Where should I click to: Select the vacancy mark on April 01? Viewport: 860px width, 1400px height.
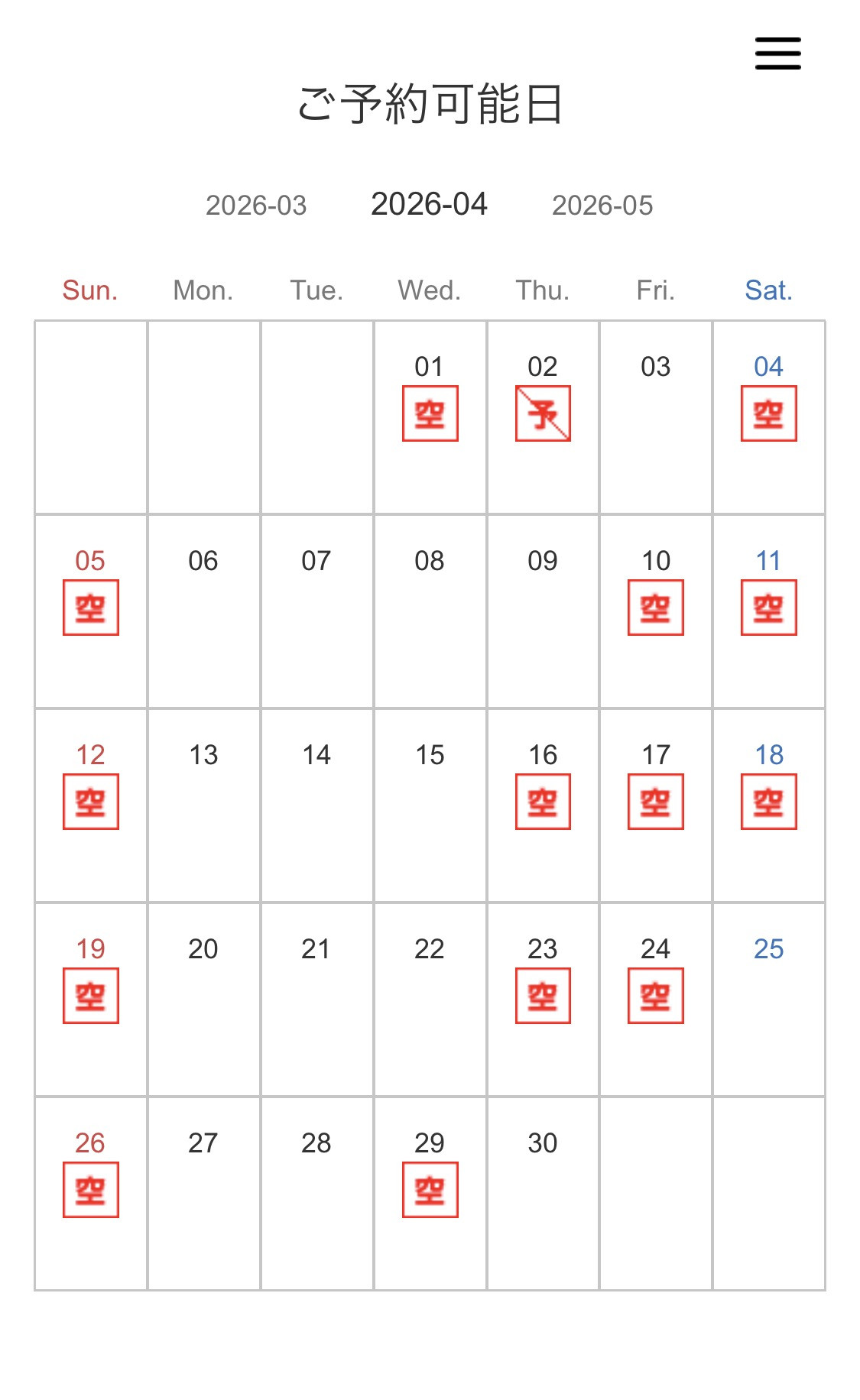point(430,413)
